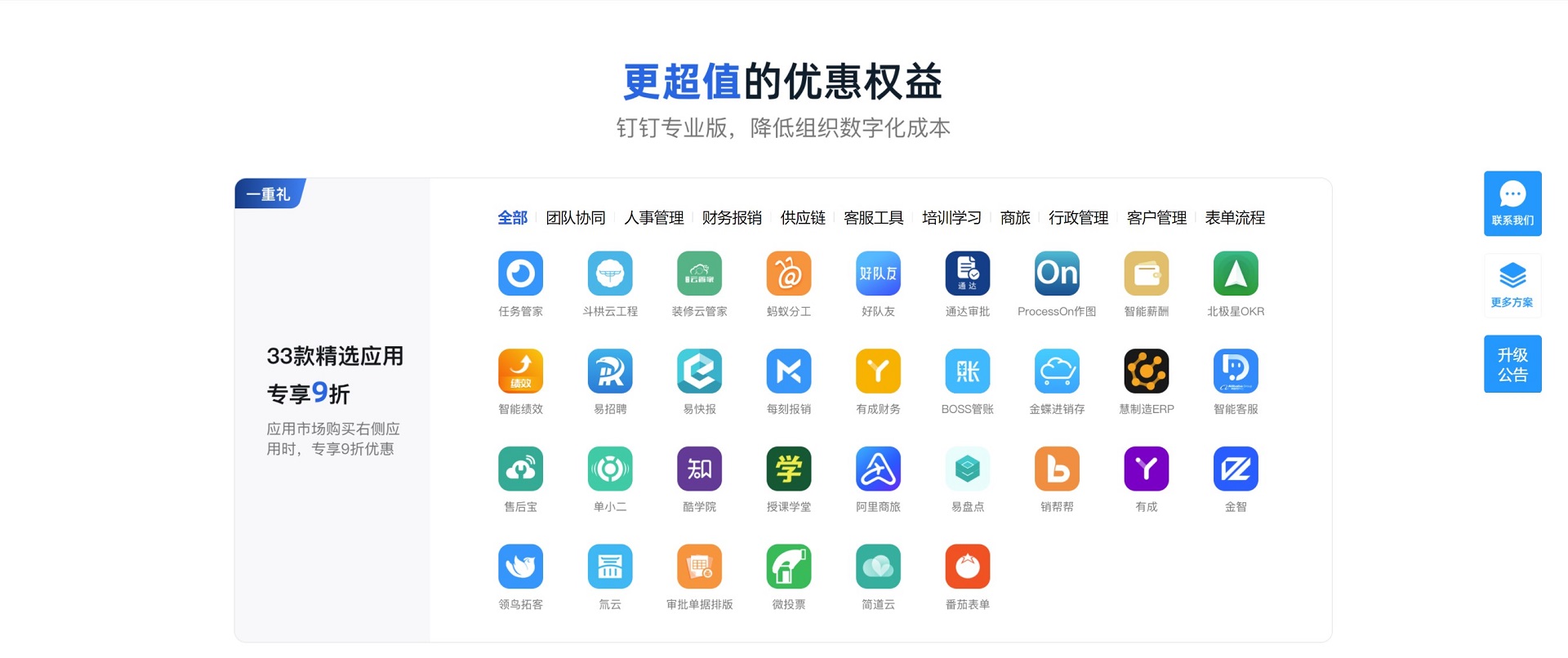Switch to the 团队协同 category tab
Image resolution: width=1568 pixels, height=658 pixels.
[576, 218]
